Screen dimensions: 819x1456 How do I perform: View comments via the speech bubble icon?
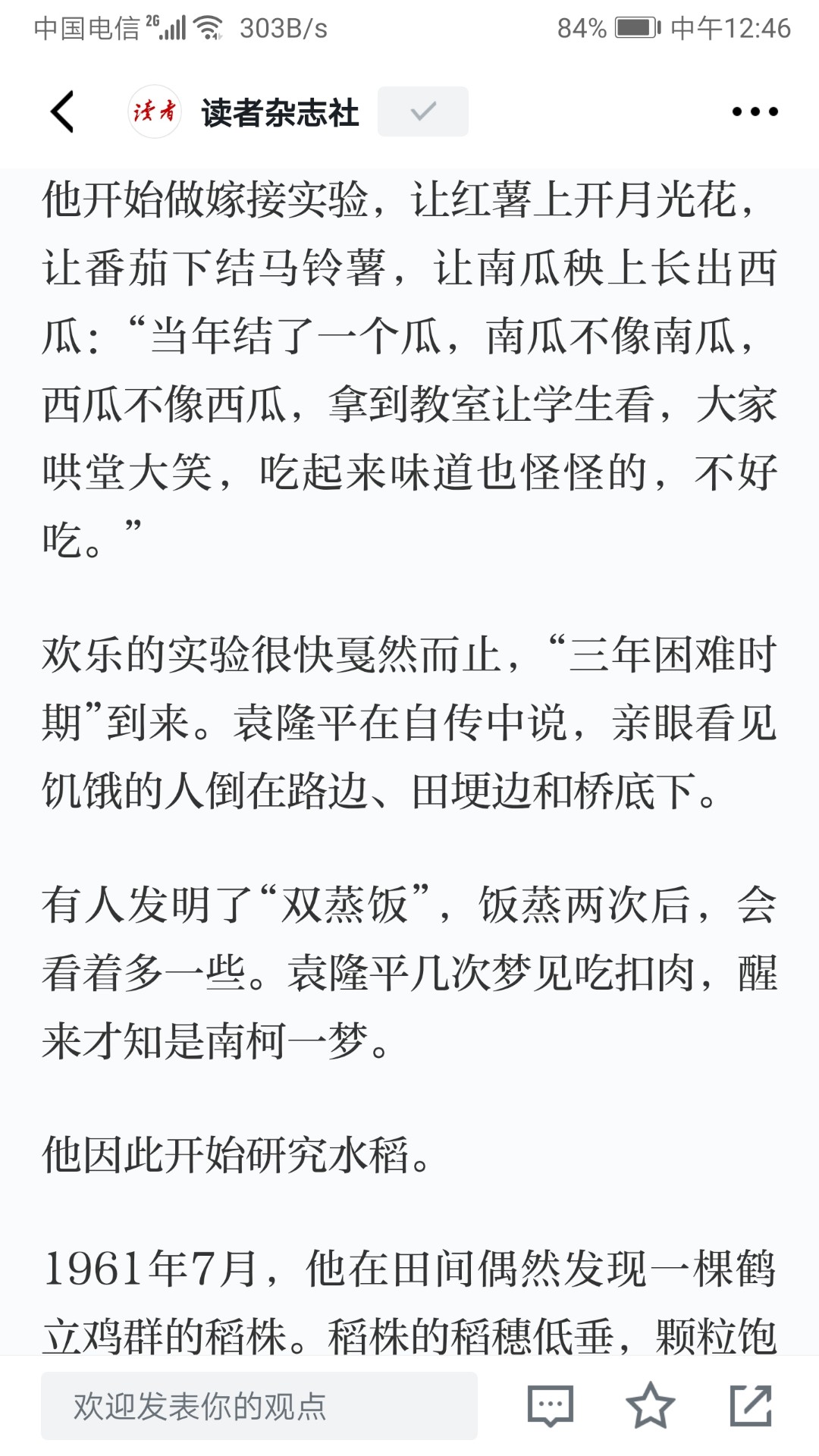tap(550, 1405)
